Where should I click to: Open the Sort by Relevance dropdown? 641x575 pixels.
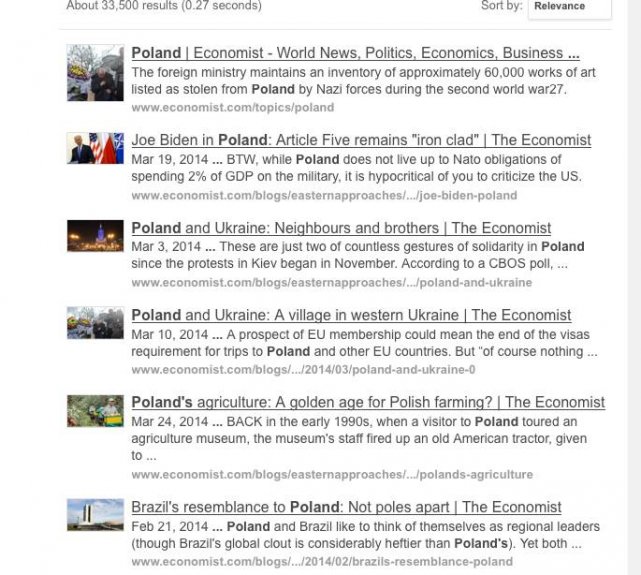569,7
